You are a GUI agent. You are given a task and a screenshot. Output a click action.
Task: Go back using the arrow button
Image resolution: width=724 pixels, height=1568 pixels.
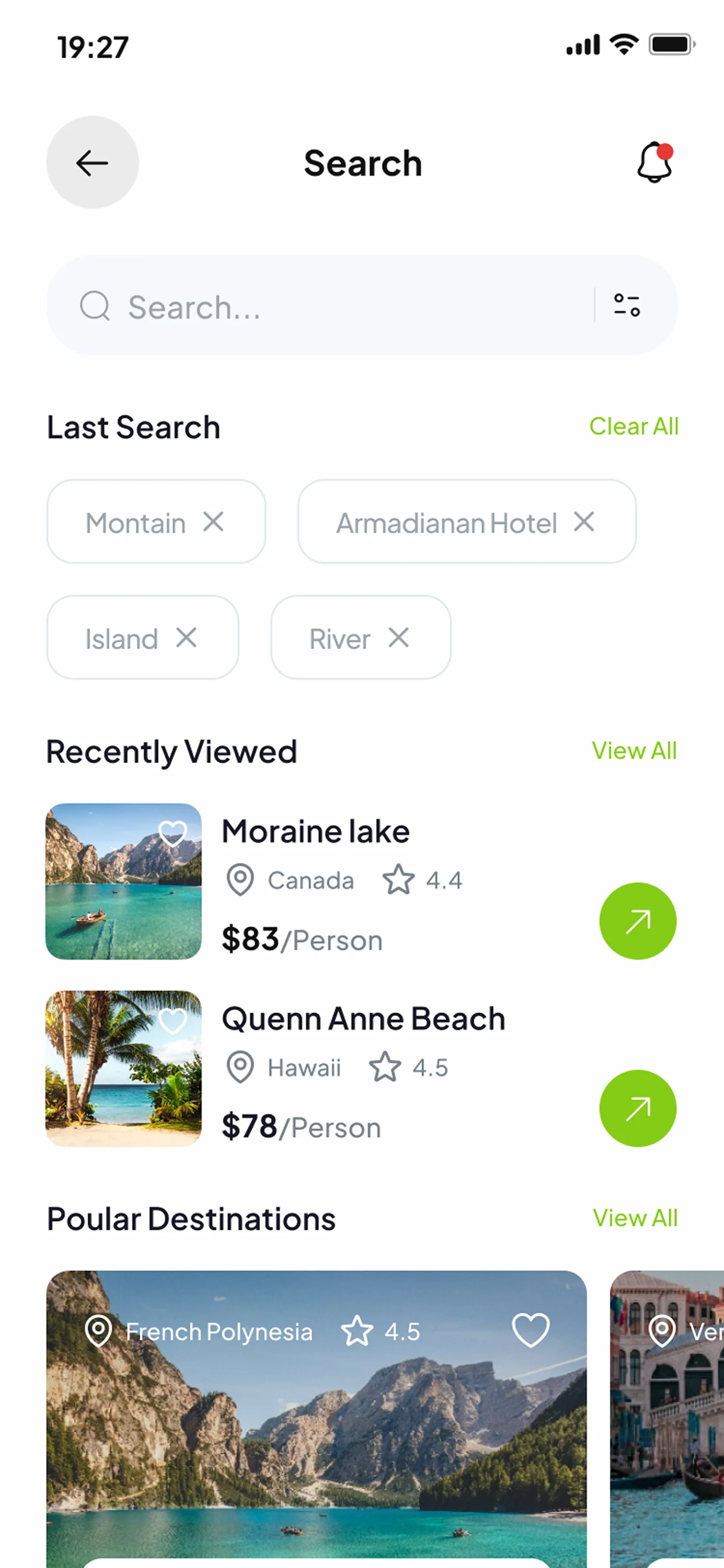(x=93, y=163)
